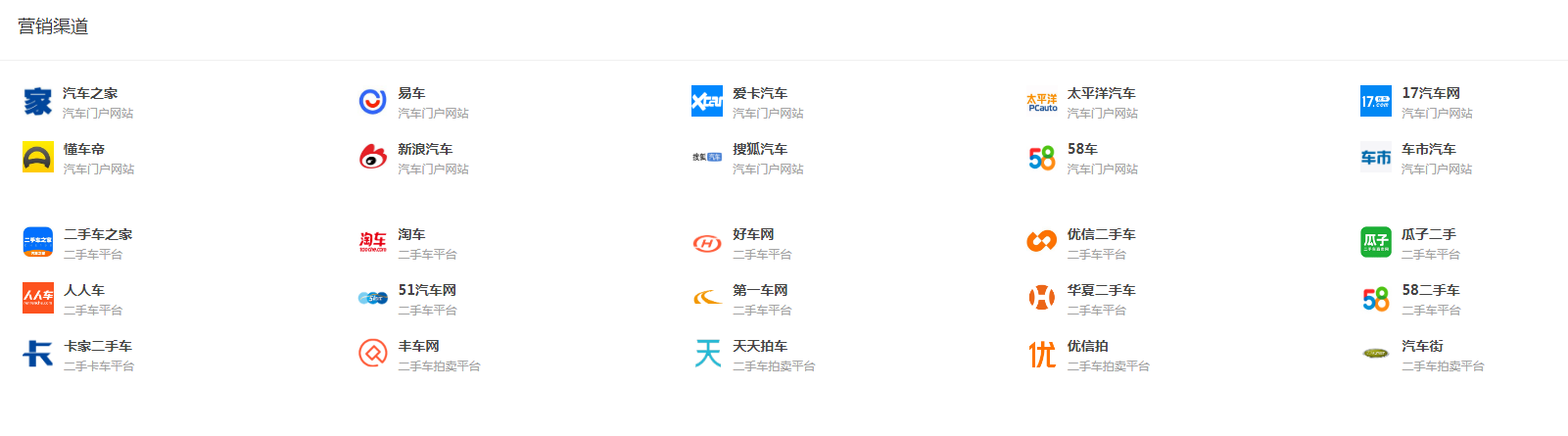
Task: Open 17汽车网 channel
Action: [x=1430, y=94]
